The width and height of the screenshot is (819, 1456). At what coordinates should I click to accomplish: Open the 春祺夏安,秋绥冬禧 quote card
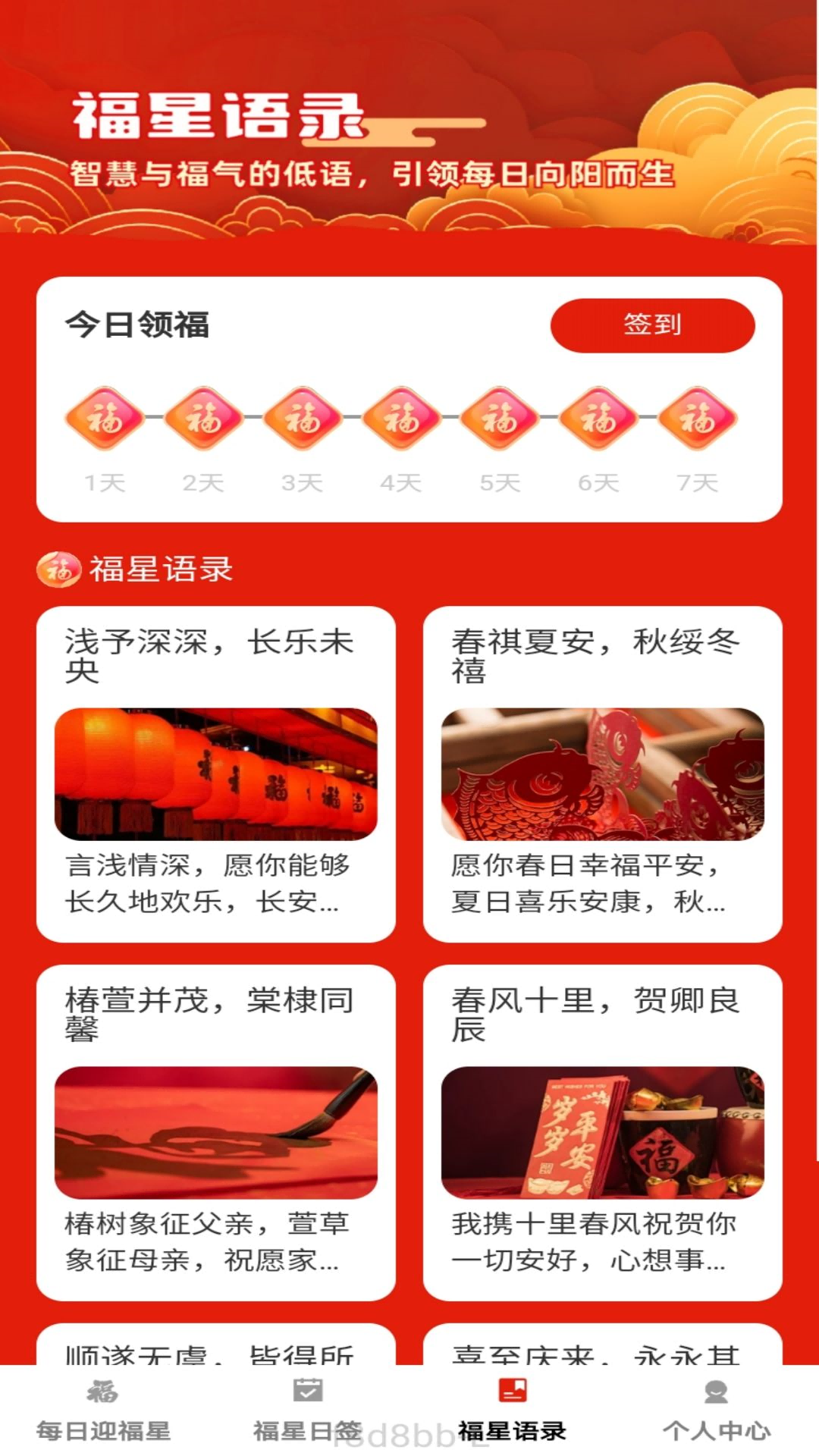(x=603, y=773)
